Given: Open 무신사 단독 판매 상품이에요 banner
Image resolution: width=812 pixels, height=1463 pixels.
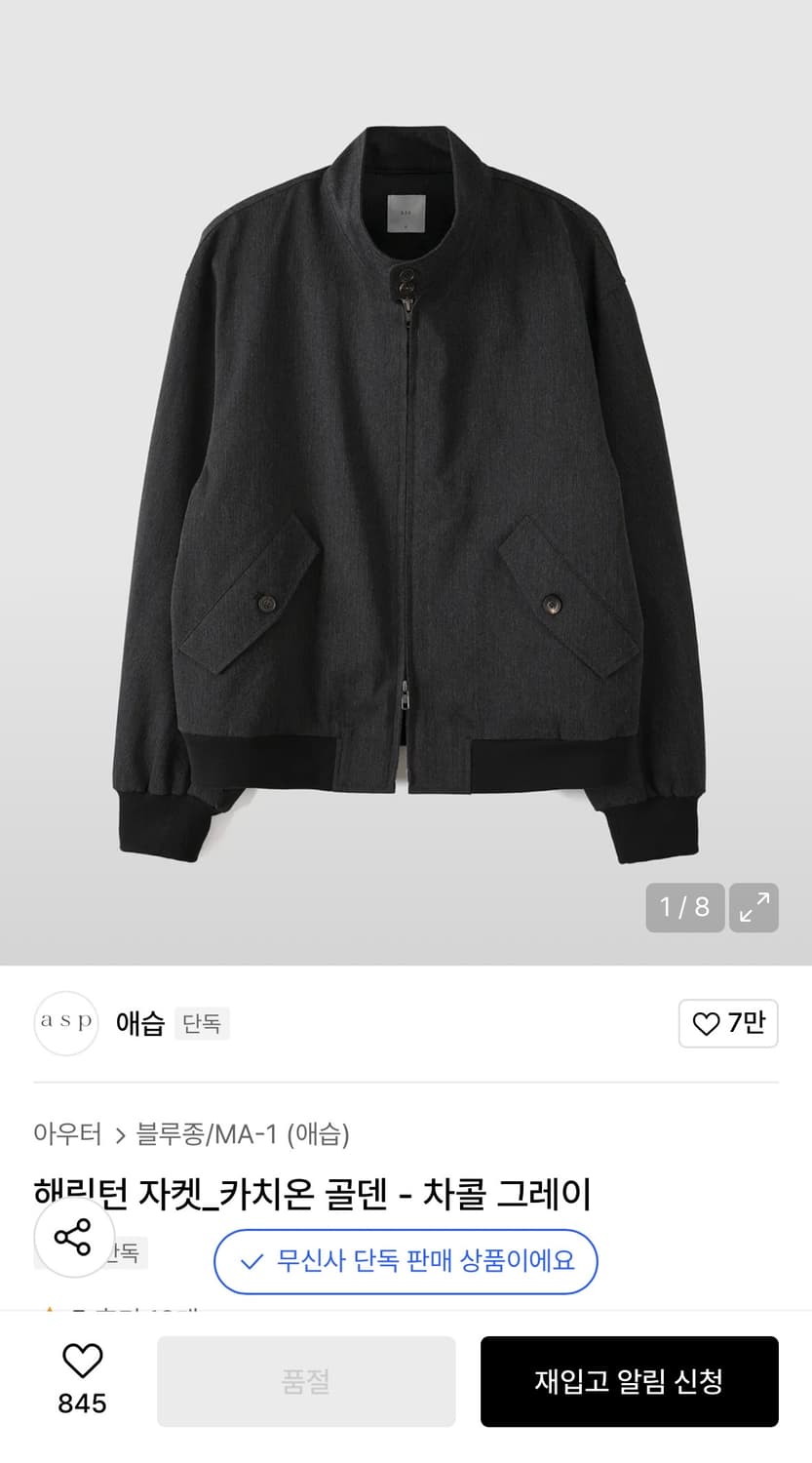Looking at the screenshot, I should [x=406, y=1261].
